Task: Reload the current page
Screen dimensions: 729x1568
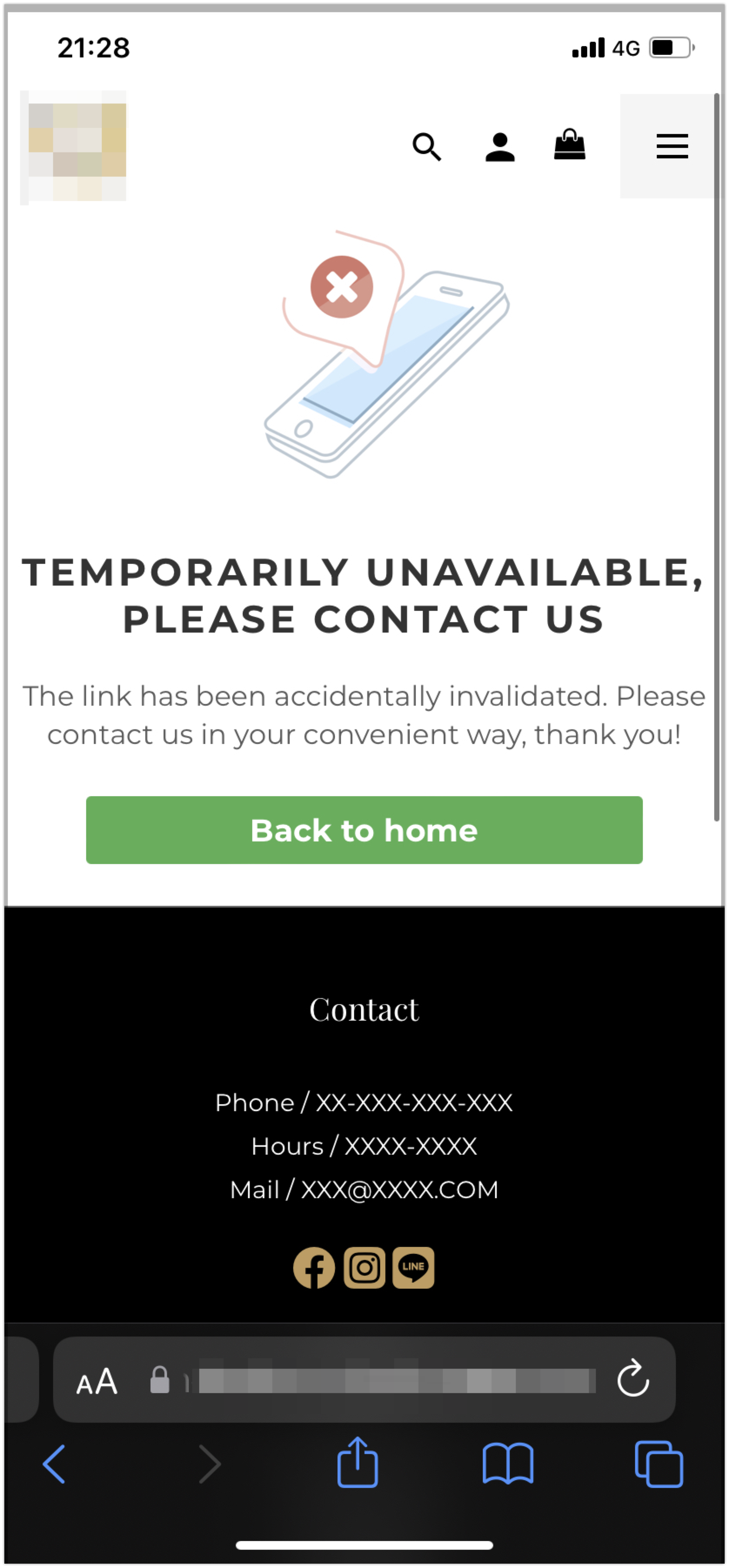Action: [633, 1379]
